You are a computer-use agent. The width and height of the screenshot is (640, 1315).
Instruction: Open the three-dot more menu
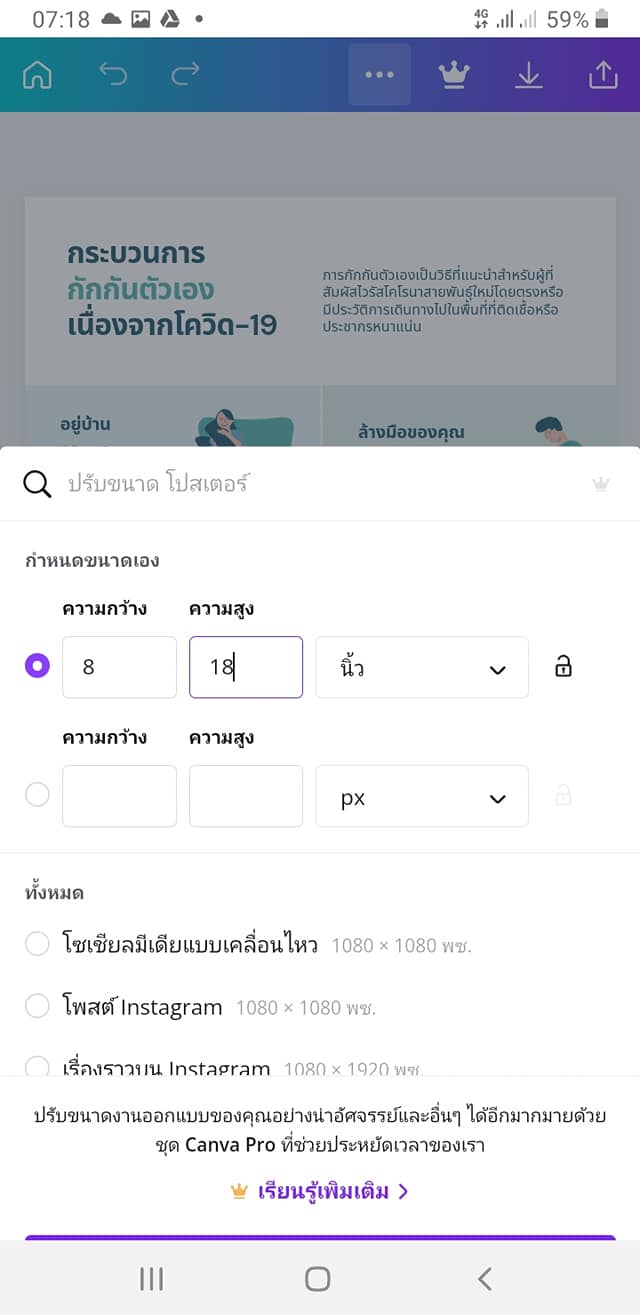click(379, 76)
